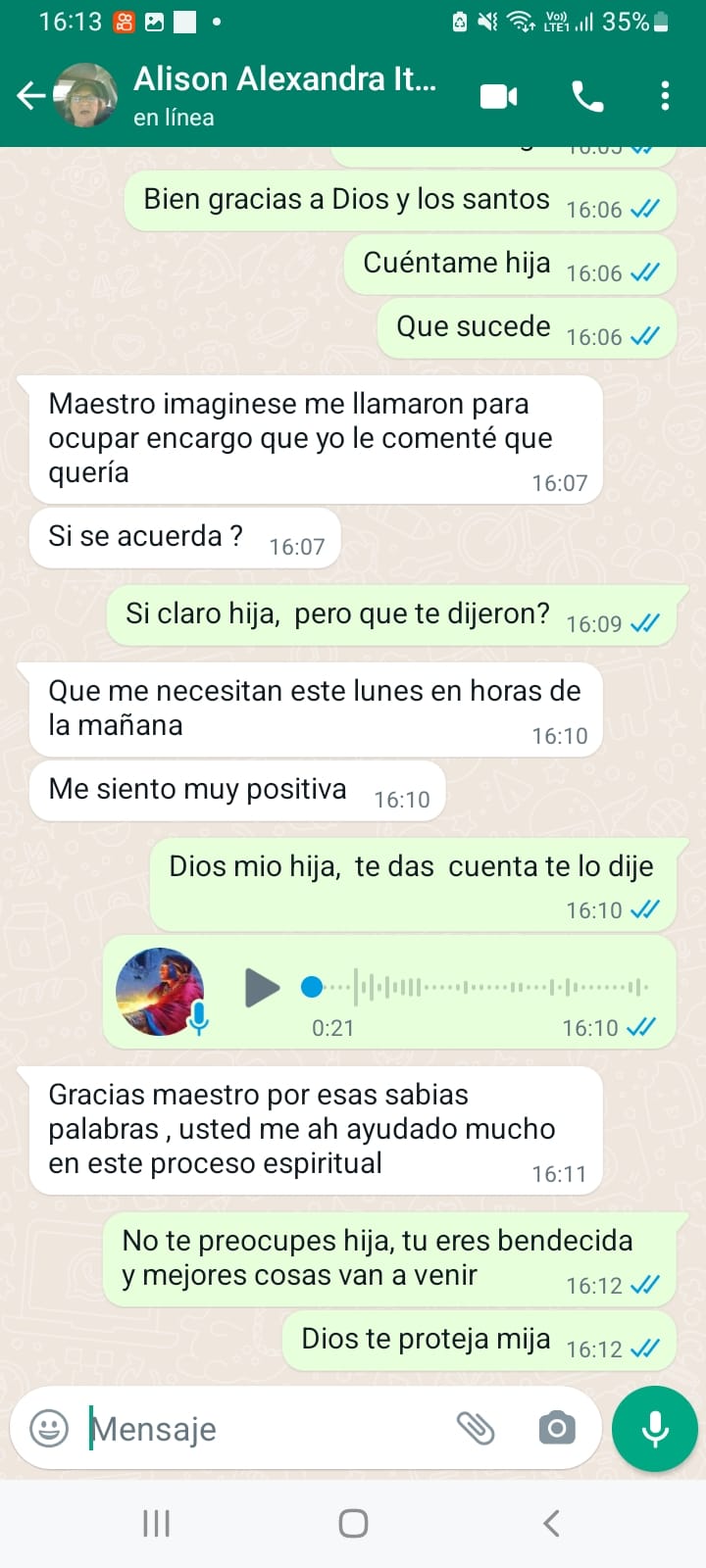Play the 0:21 voice message

(262, 987)
